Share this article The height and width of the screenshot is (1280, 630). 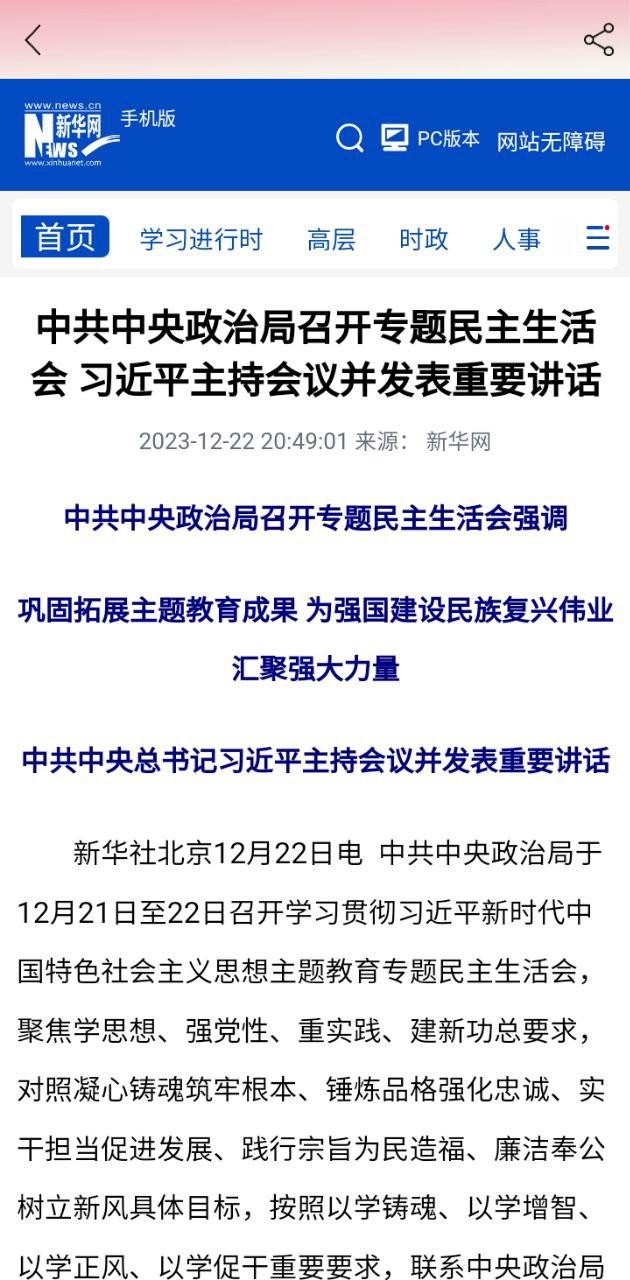click(x=598, y=40)
